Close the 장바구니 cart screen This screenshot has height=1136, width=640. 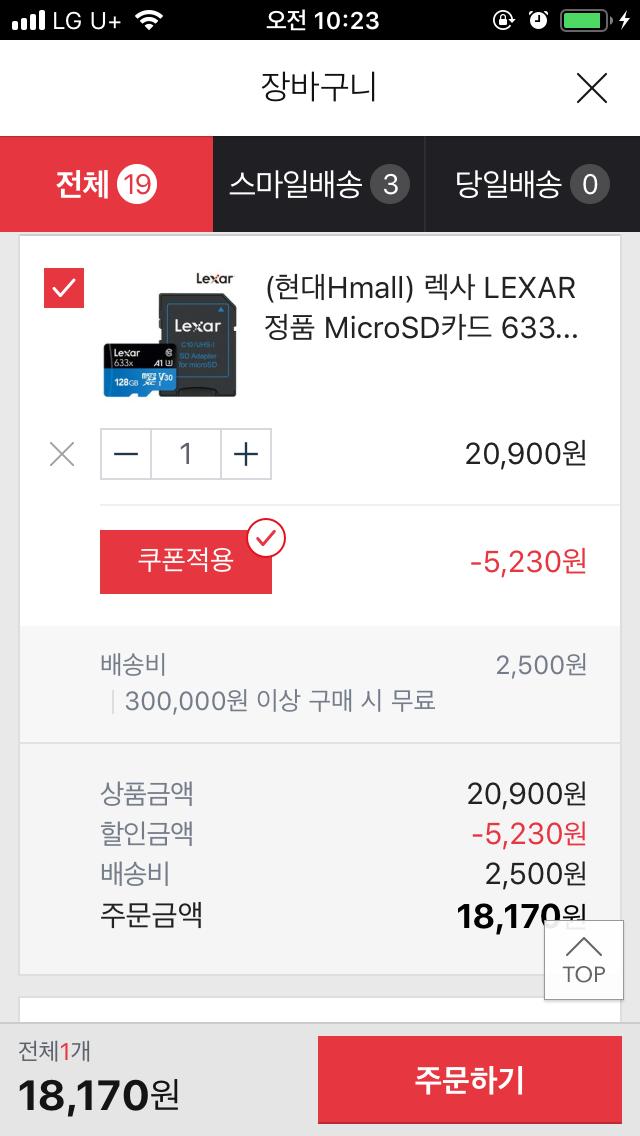pos(592,89)
